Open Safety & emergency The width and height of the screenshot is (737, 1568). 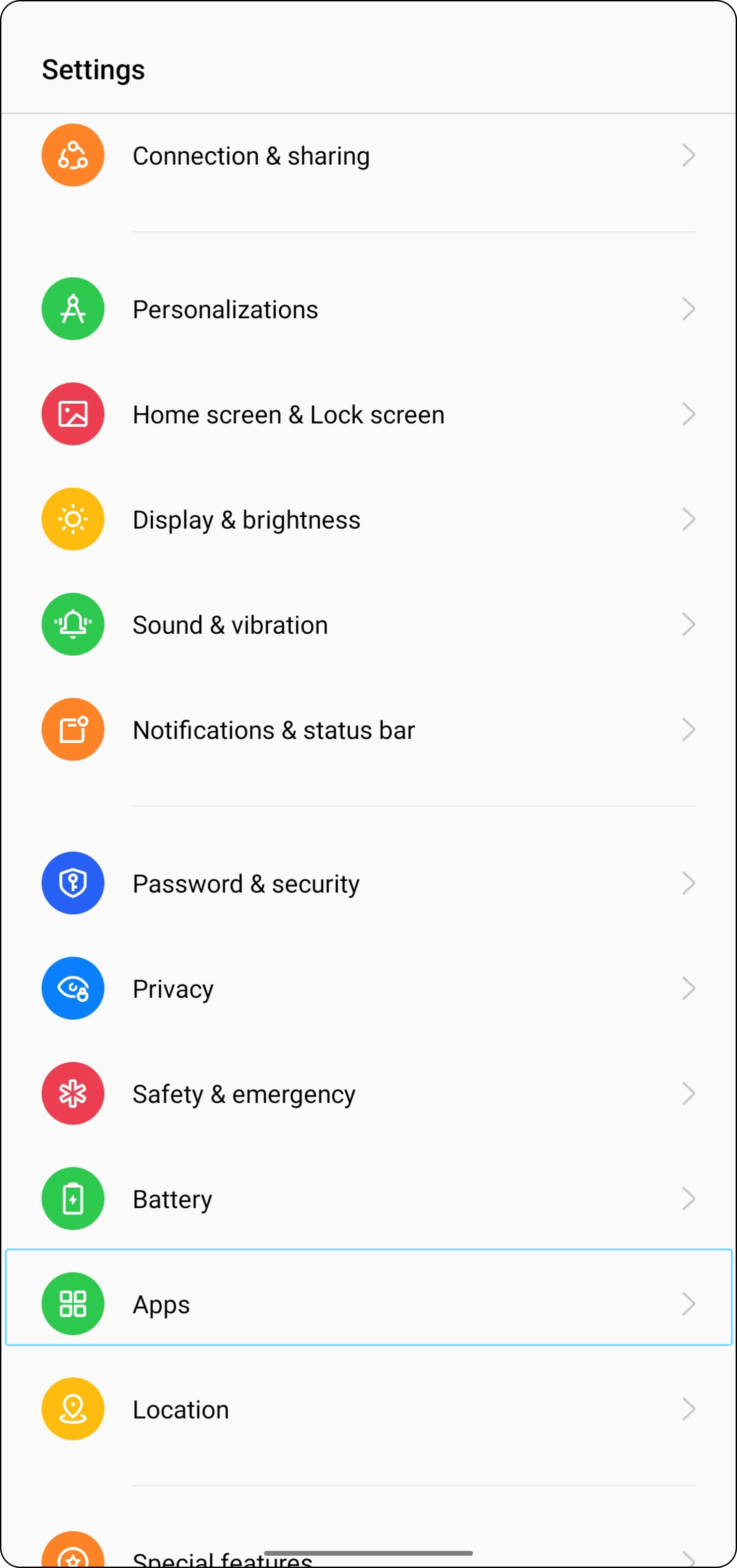pyautogui.click(x=368, y=1094)
